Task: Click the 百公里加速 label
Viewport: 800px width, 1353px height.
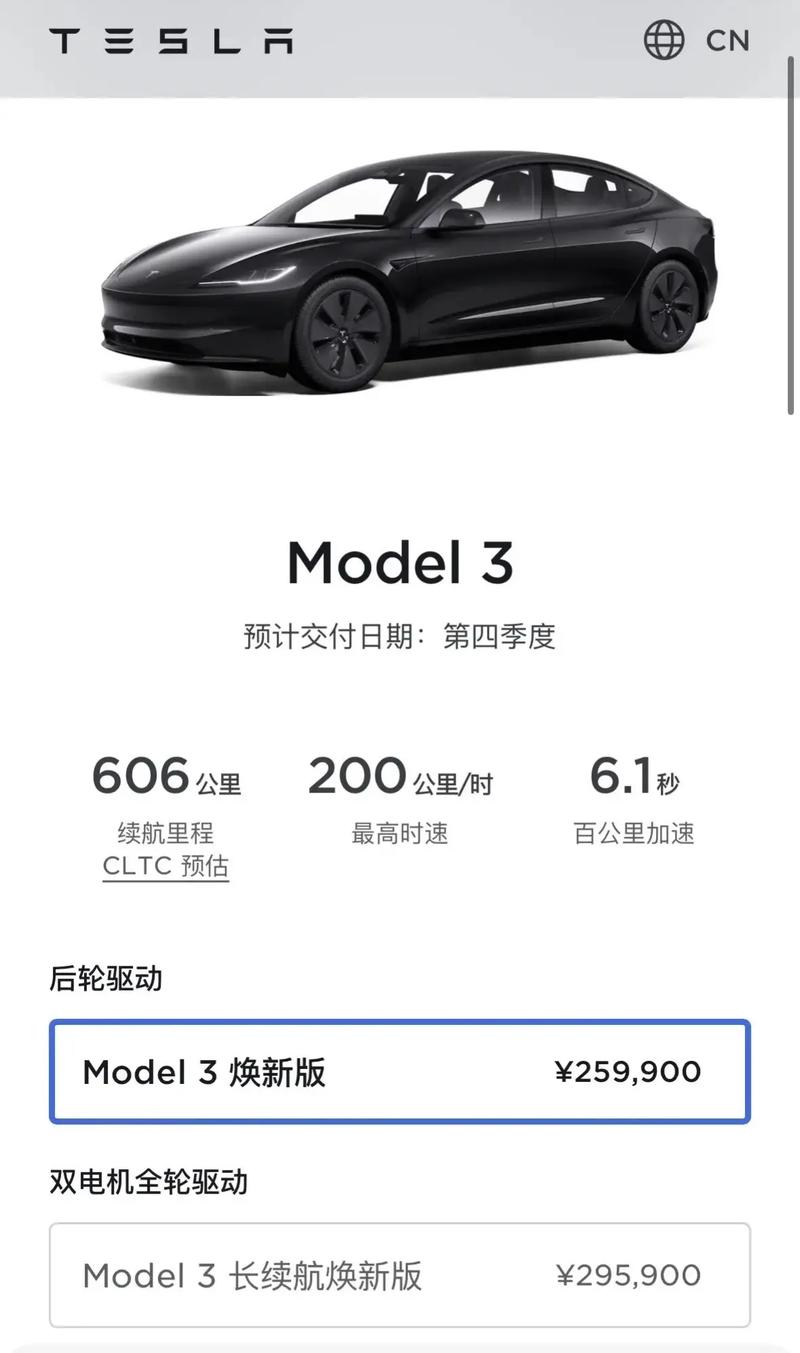Action: click(x=634, y=833)
